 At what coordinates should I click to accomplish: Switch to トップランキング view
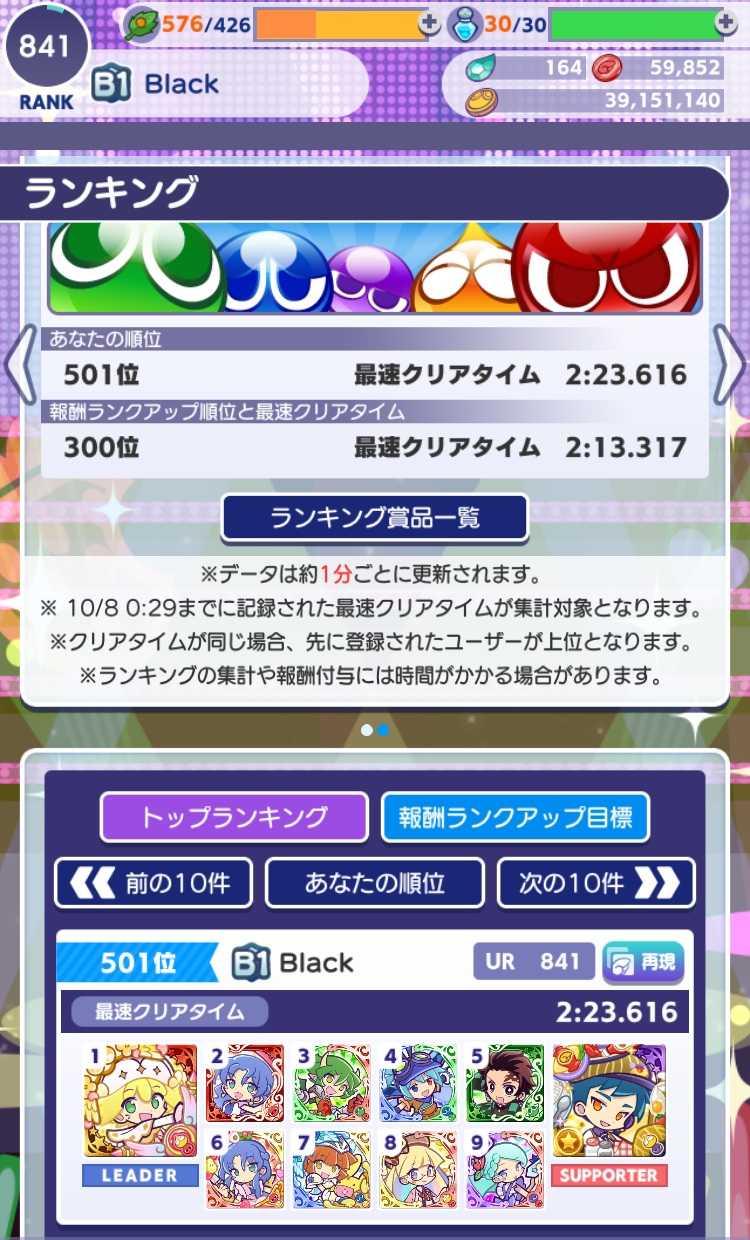(x=234, y=818)
